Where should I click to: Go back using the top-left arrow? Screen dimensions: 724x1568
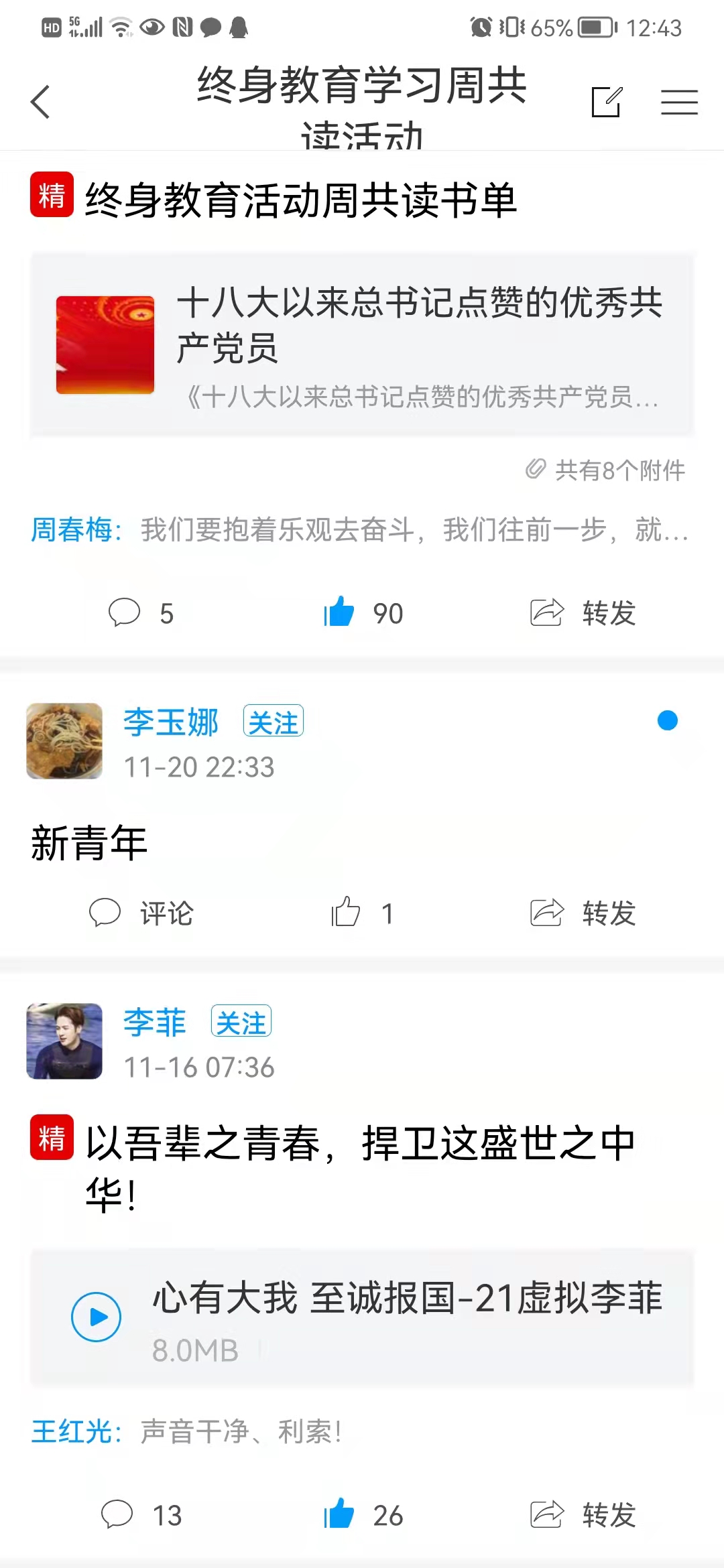point(41,102)
